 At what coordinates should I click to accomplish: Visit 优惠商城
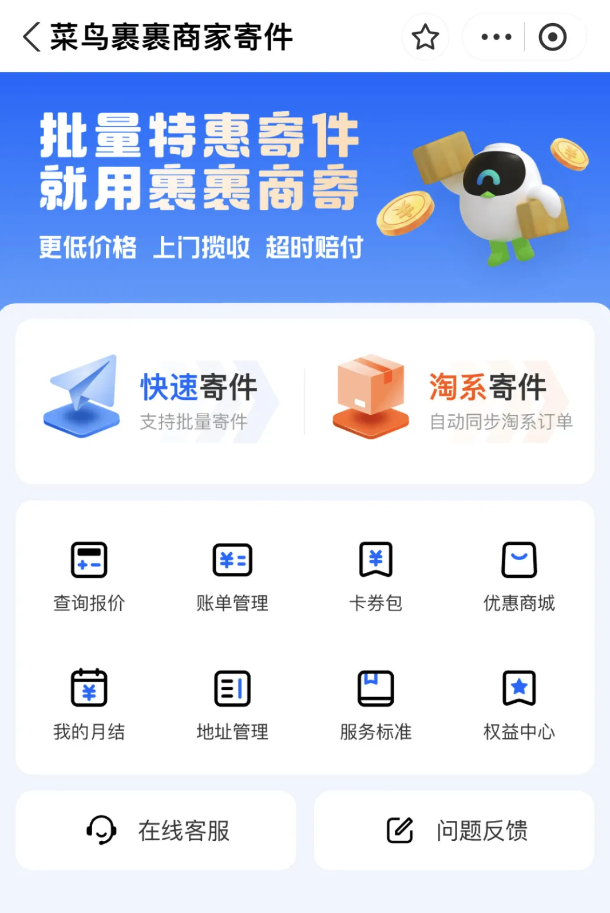tap(519, 576)
